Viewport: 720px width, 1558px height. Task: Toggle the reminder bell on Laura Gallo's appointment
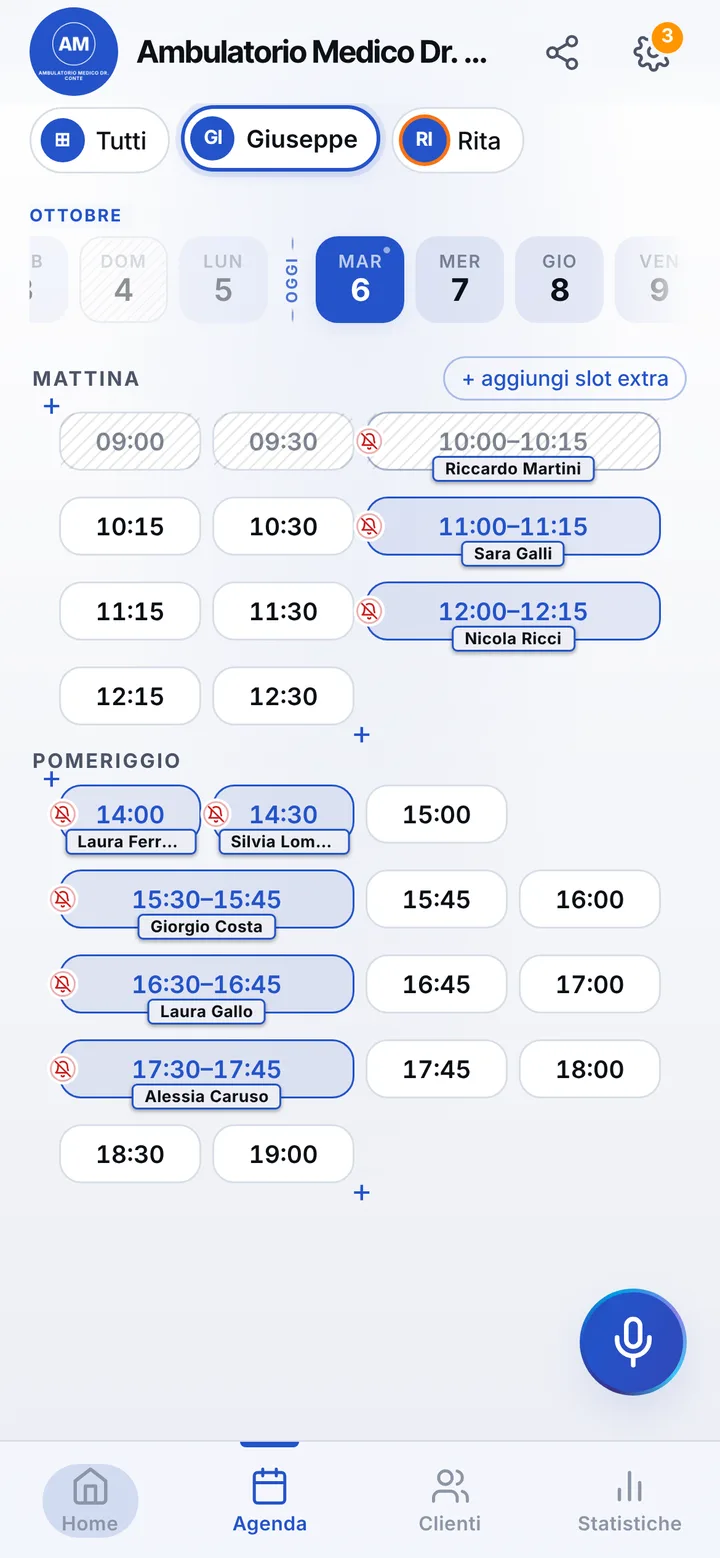point(63,984)
